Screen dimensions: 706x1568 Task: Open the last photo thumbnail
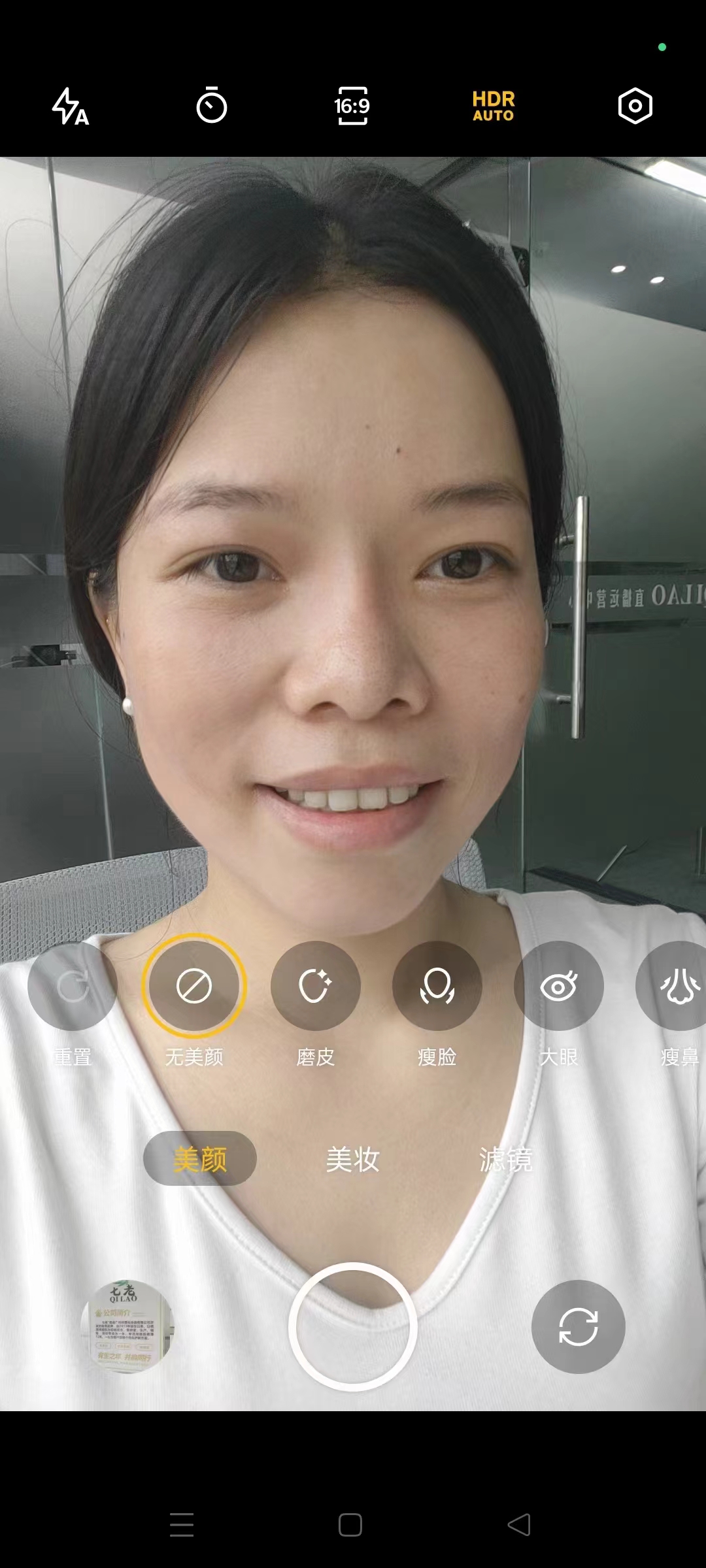click(x=127, y=1326)
